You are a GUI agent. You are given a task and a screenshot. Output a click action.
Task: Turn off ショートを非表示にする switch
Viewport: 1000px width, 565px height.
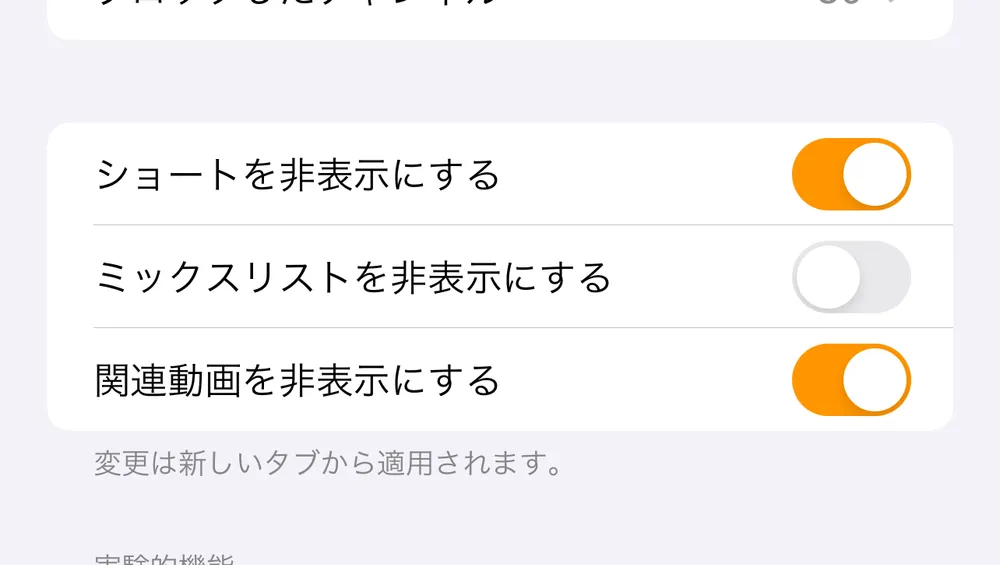tap(851, 175)
